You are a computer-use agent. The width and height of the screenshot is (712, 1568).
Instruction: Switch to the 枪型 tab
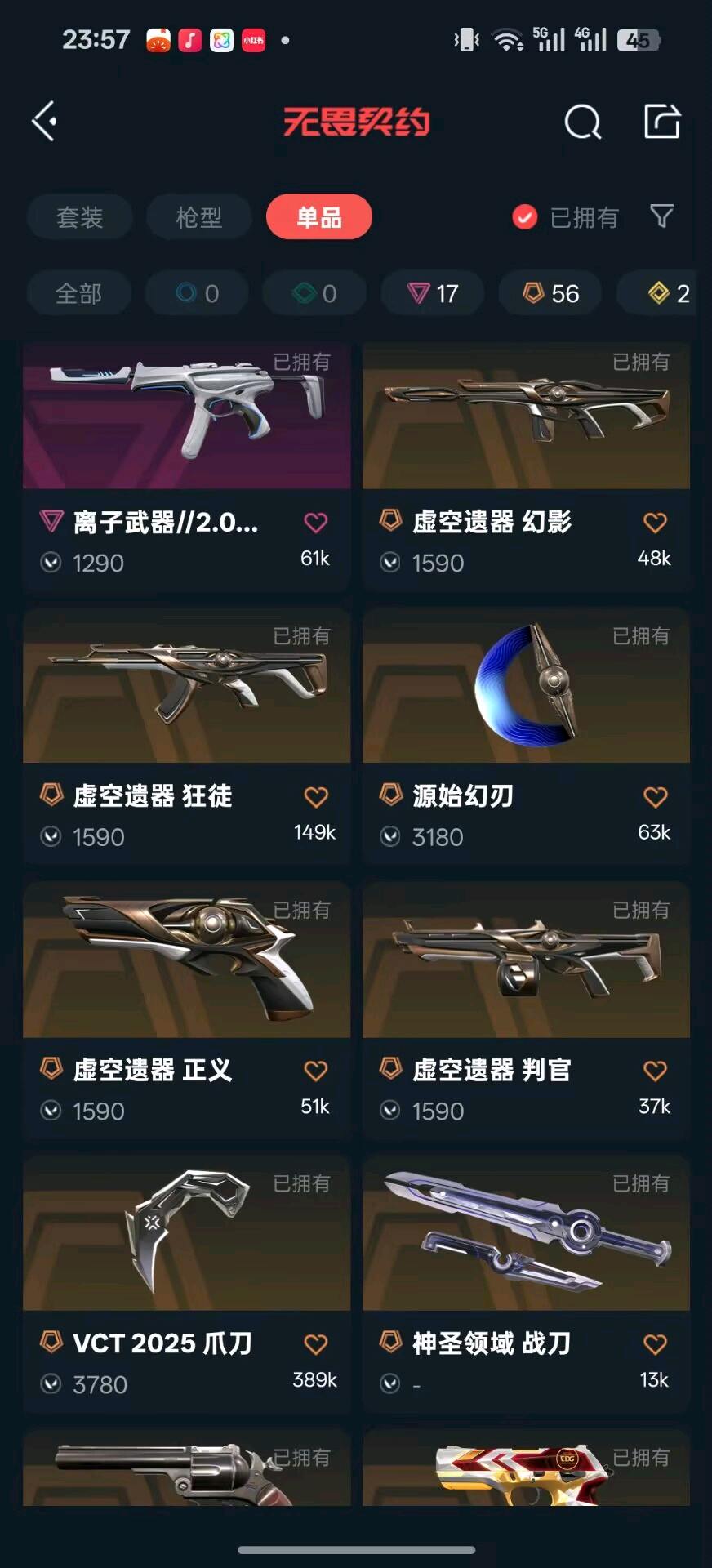pyautogui.click(x=198, y=217)
